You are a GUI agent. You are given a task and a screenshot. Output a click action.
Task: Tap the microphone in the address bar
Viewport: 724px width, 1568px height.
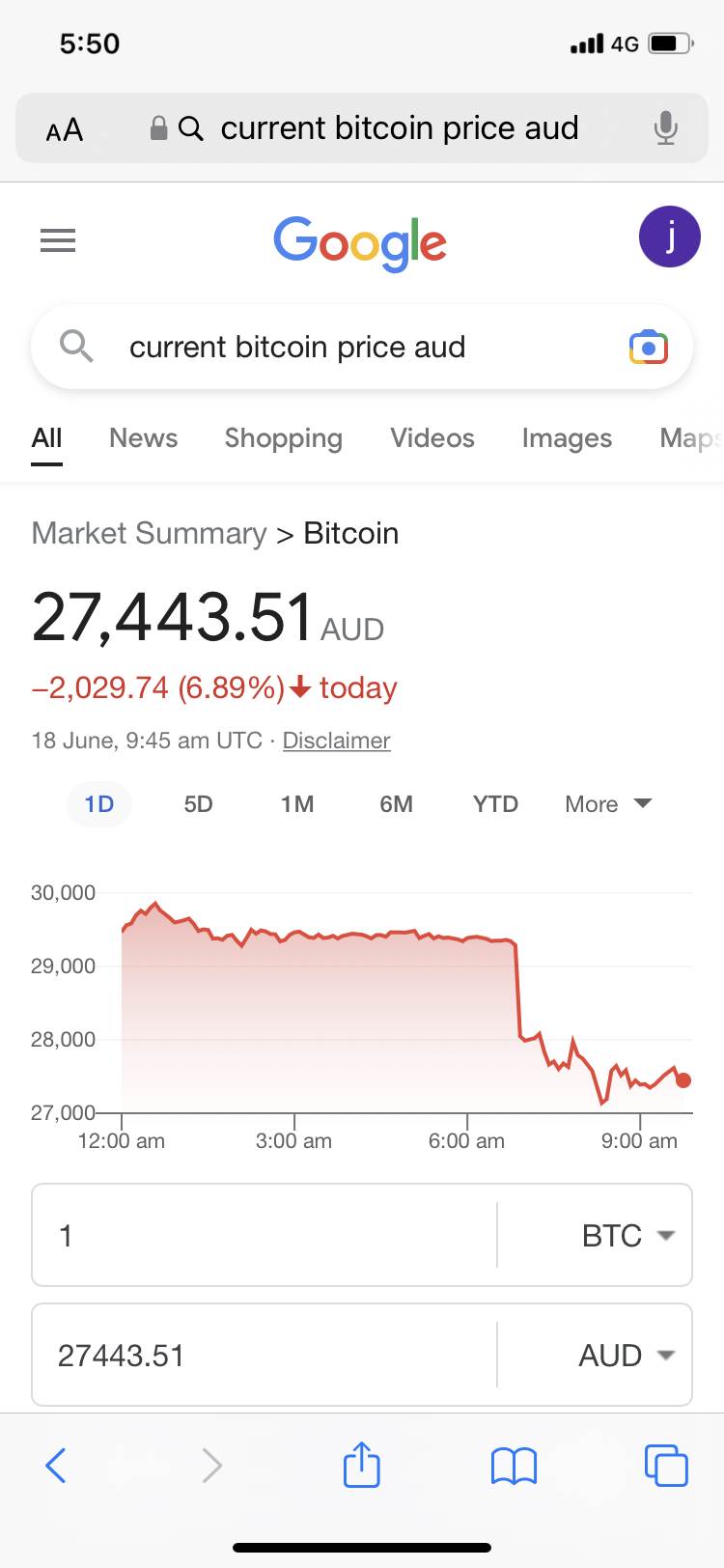[664, 128]
